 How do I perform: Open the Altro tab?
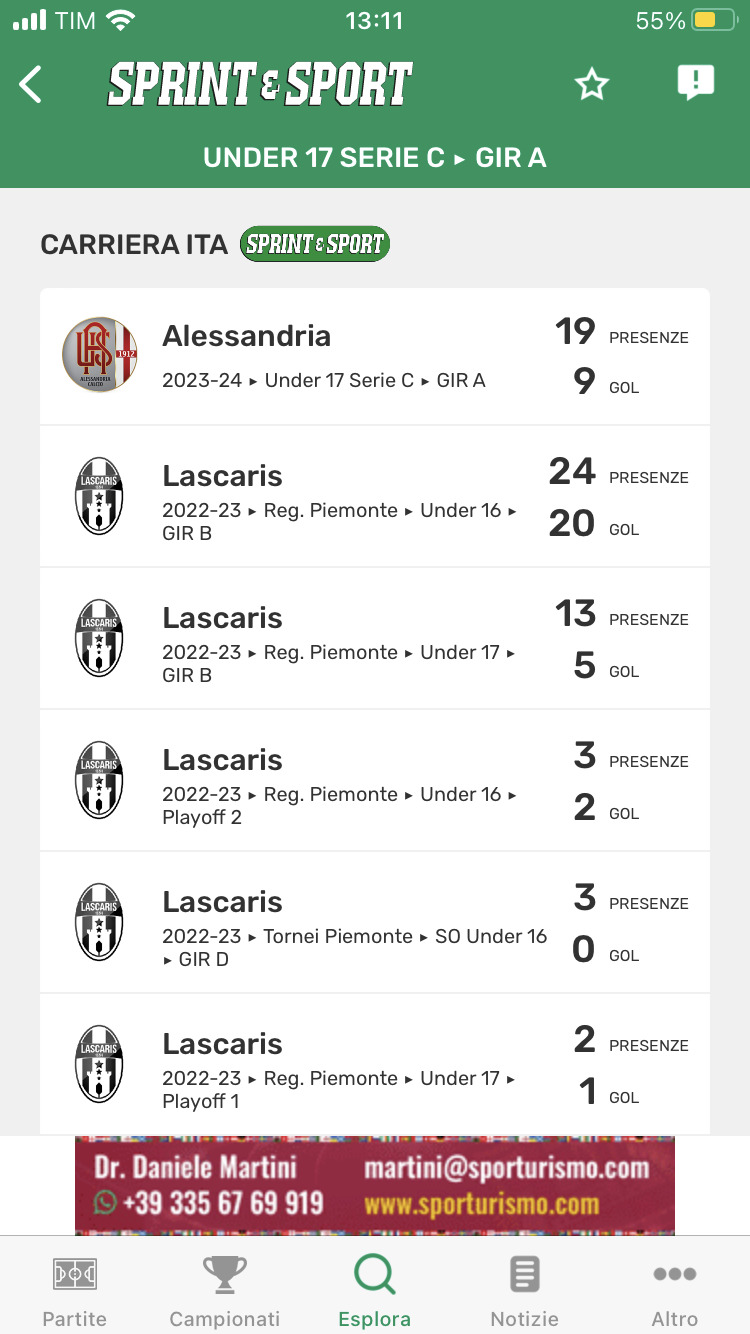(x=675, y=1290)
